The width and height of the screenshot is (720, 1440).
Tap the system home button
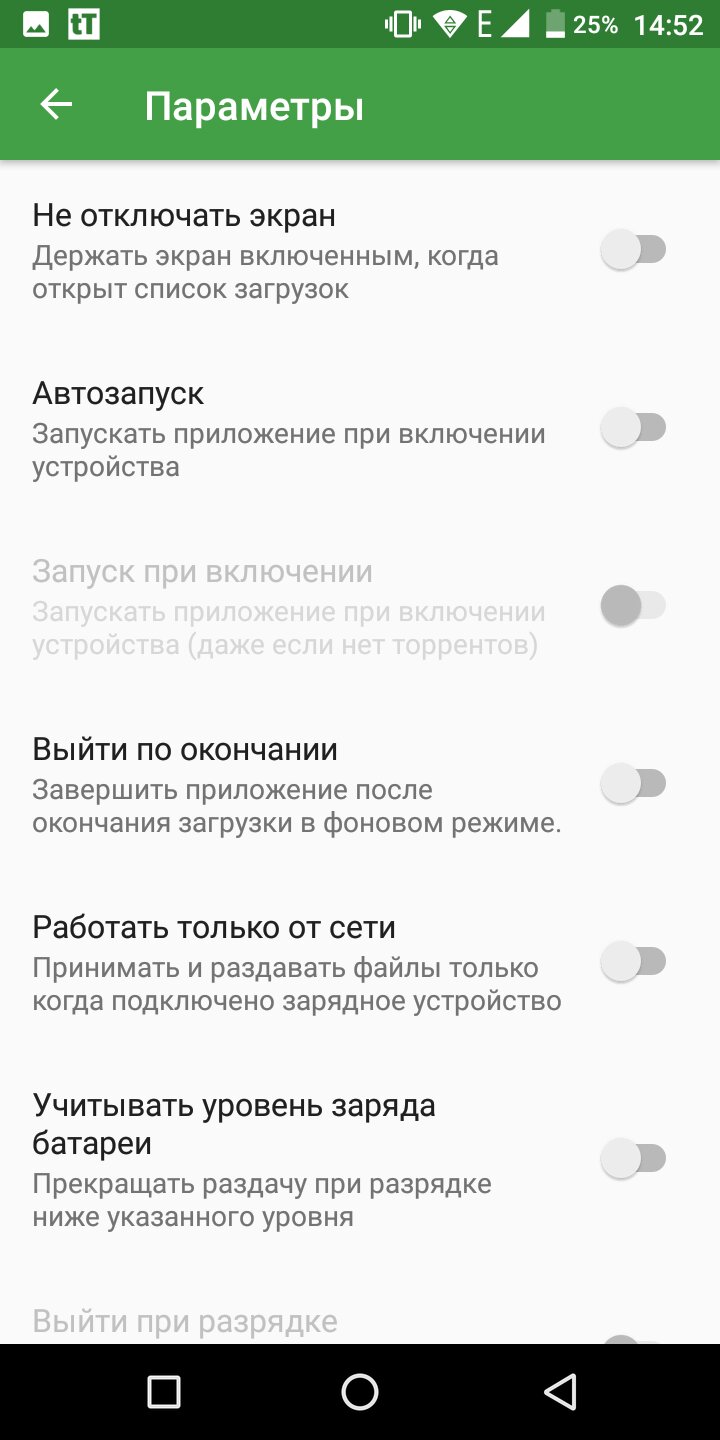(360, 1391)
